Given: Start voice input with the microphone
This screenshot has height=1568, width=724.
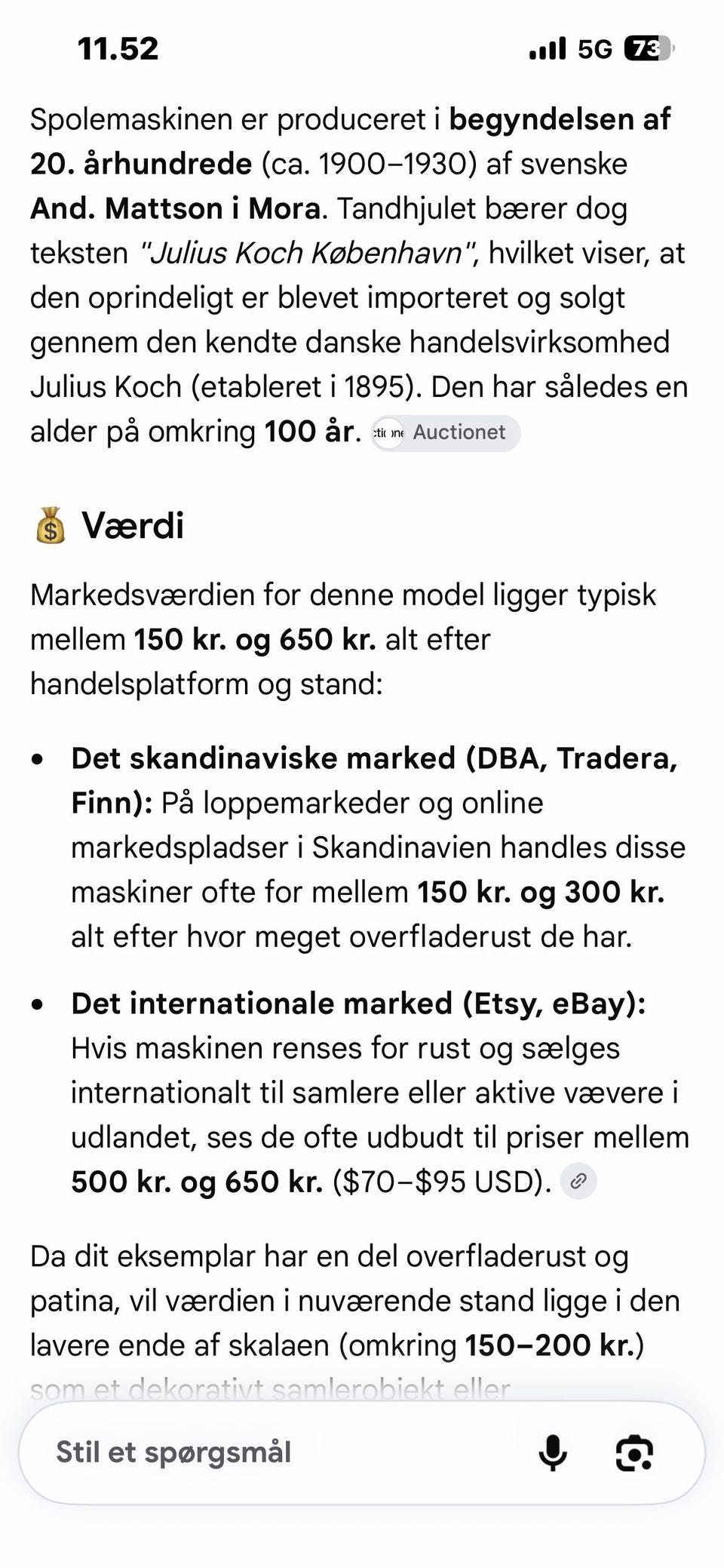Looking at the screenshot, I should tap(553, 1453).
